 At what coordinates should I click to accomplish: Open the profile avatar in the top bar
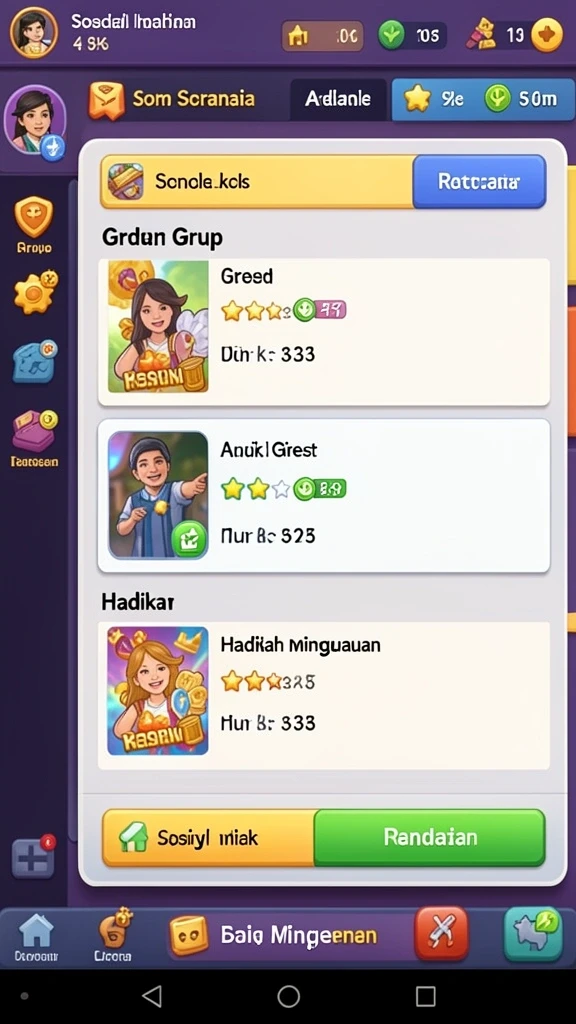tap(33, 31)
